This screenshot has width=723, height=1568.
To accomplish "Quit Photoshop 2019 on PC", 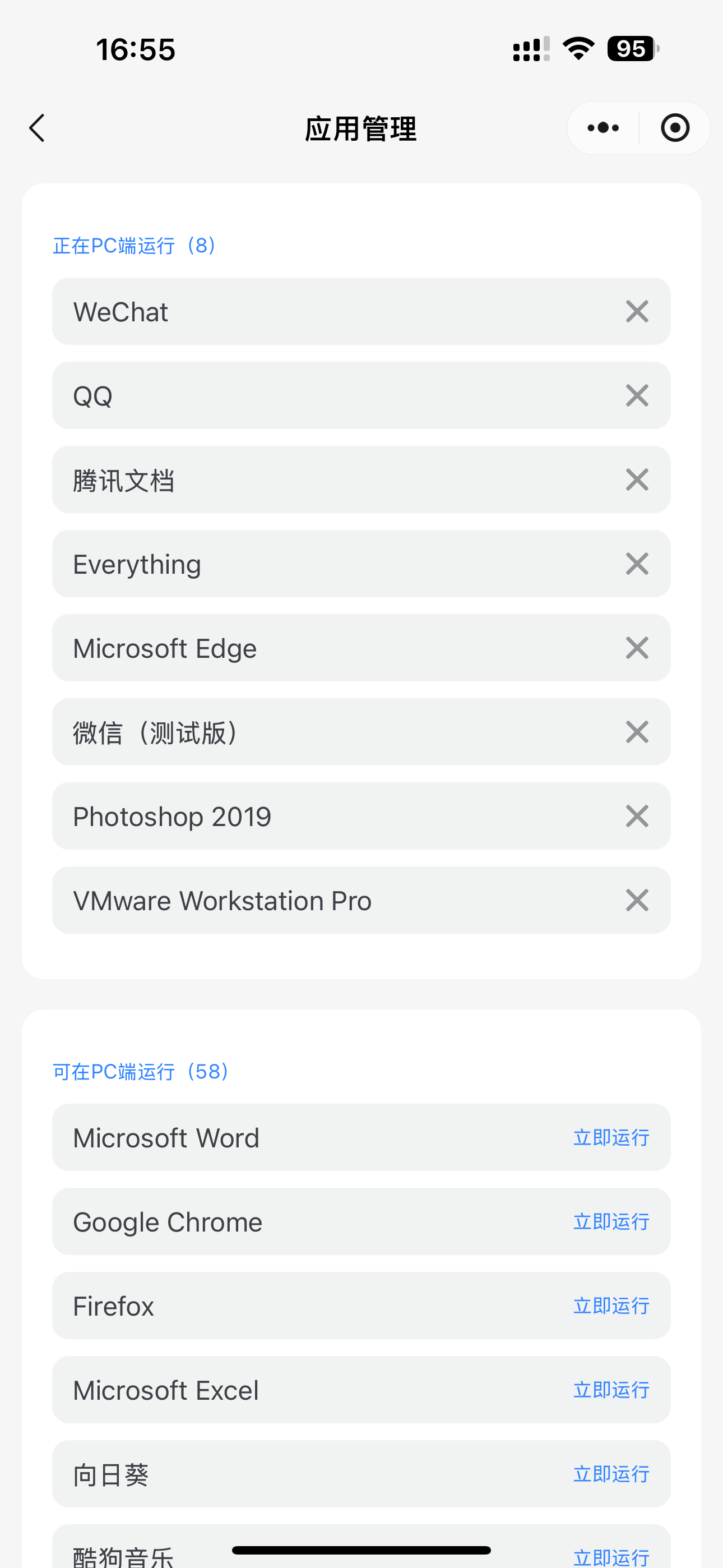I will click(637, 815).
